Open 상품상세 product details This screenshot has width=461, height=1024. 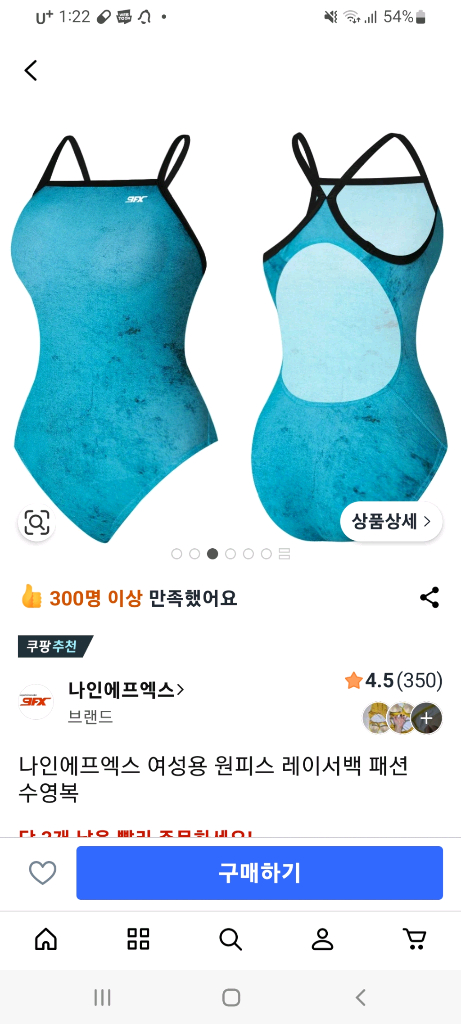(391, 521)
